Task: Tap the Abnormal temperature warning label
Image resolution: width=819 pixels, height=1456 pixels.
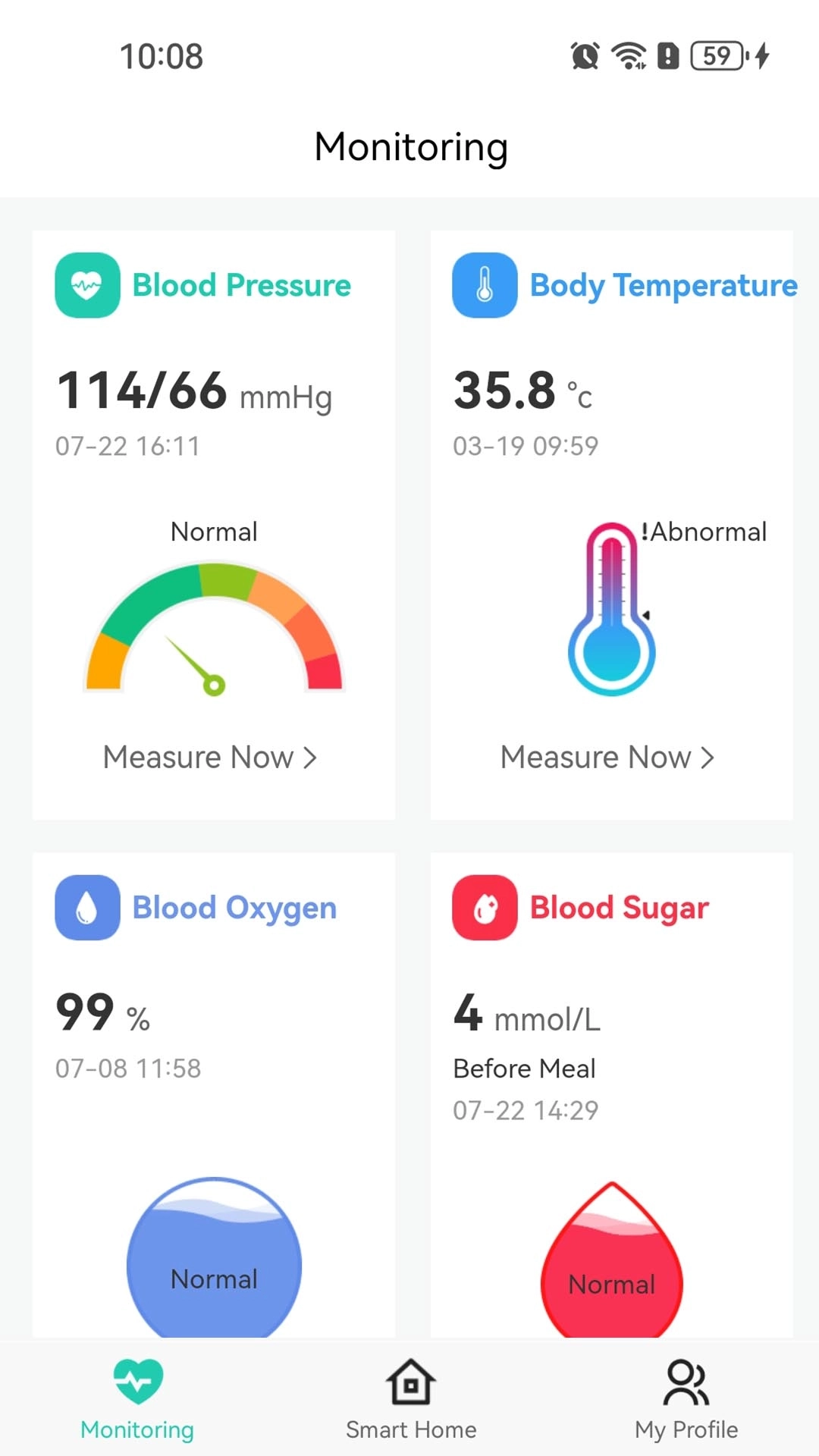Action: [x=704, y=532]
